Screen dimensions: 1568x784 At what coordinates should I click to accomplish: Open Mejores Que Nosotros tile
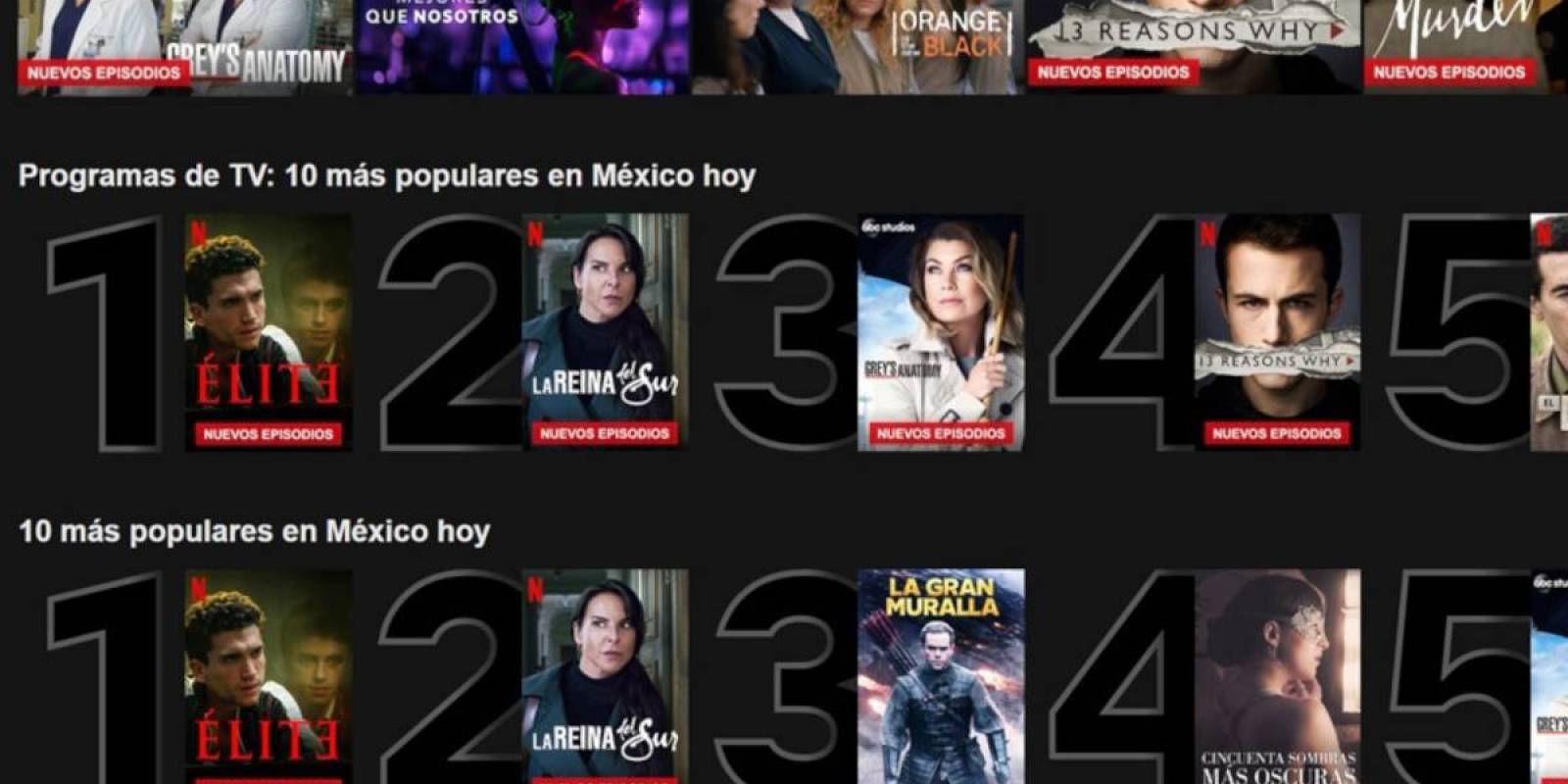point(521,47)
